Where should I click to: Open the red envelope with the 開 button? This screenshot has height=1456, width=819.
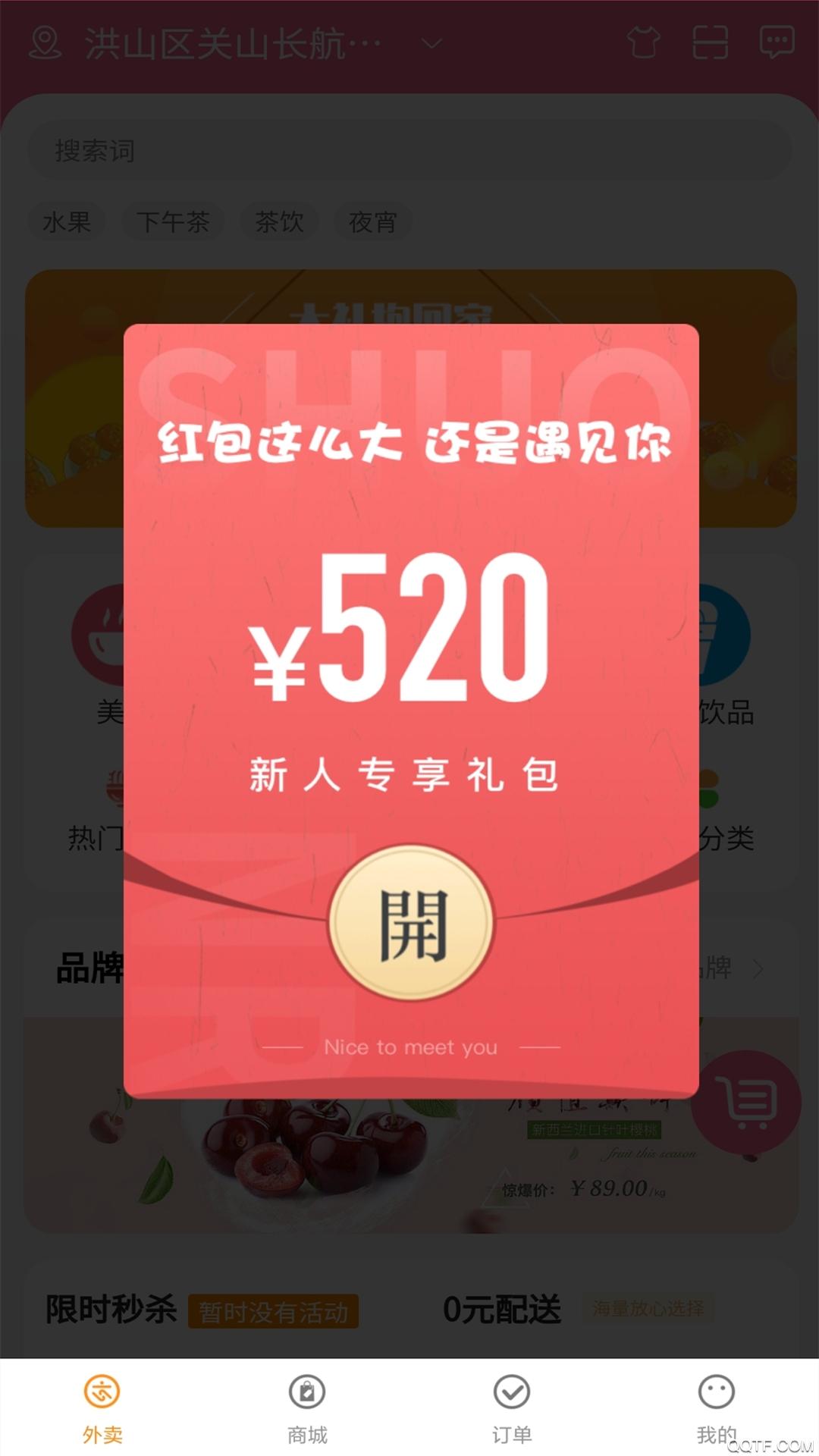411,923
